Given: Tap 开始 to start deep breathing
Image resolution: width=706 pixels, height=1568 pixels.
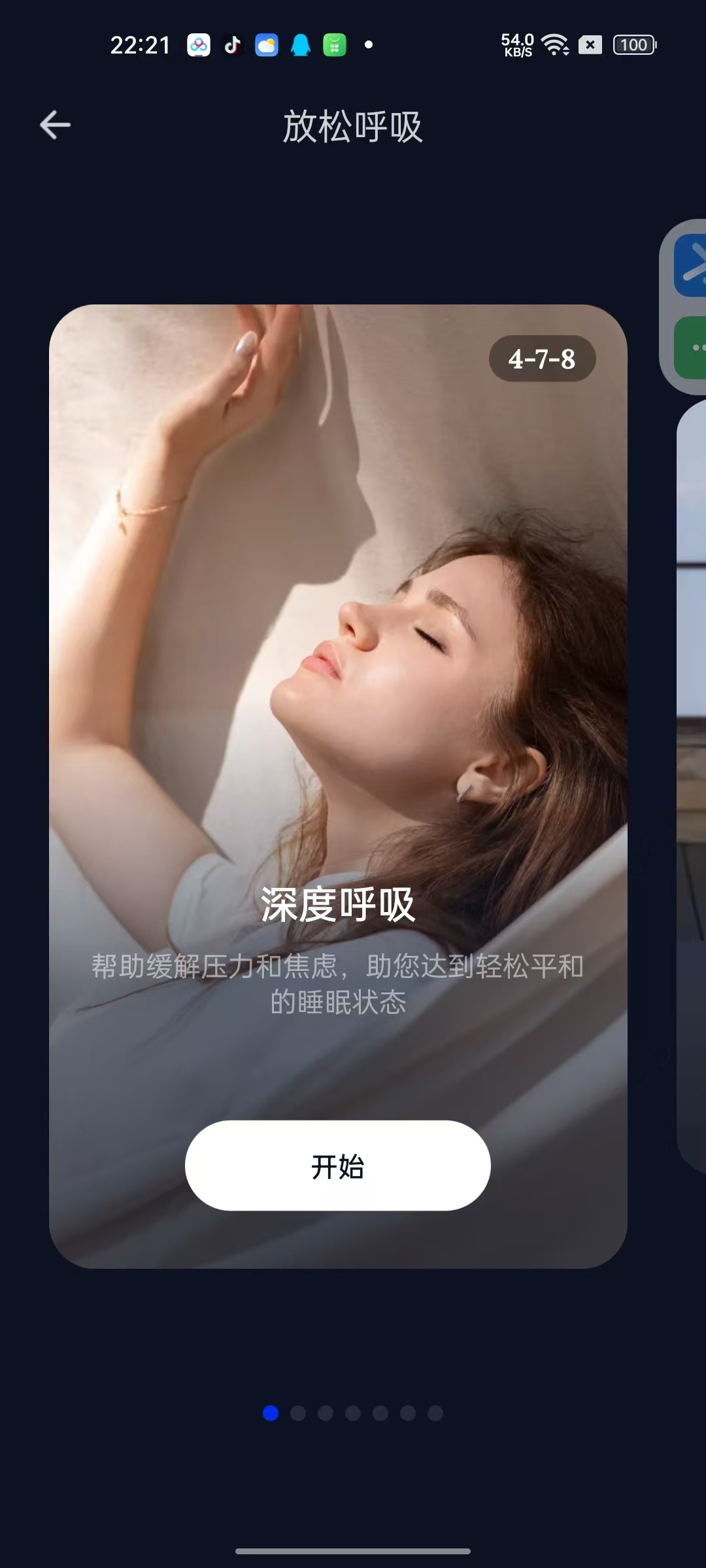Looking at the screenshot, I should click(337, 1166).
